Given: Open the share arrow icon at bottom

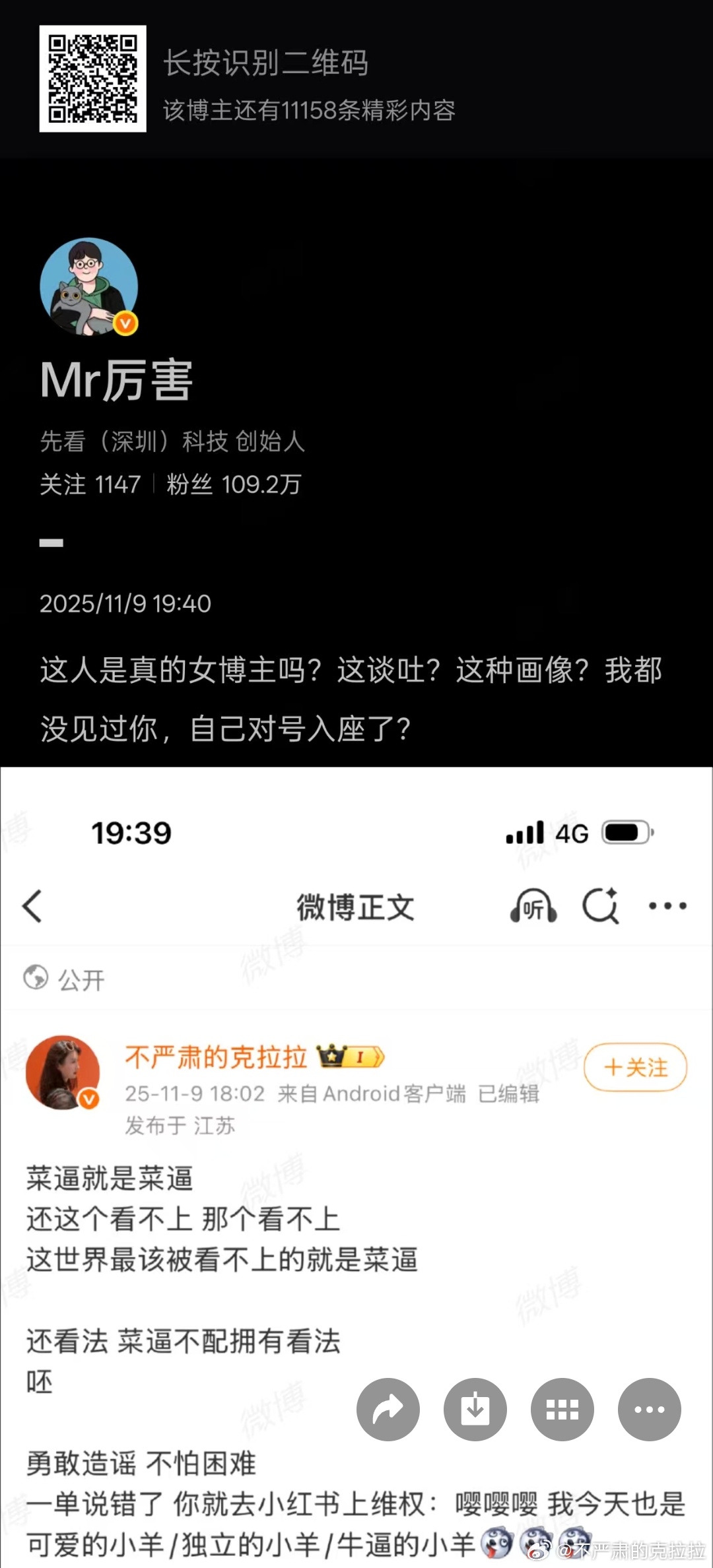Looking at the screenshot, I should [389, 1410].
